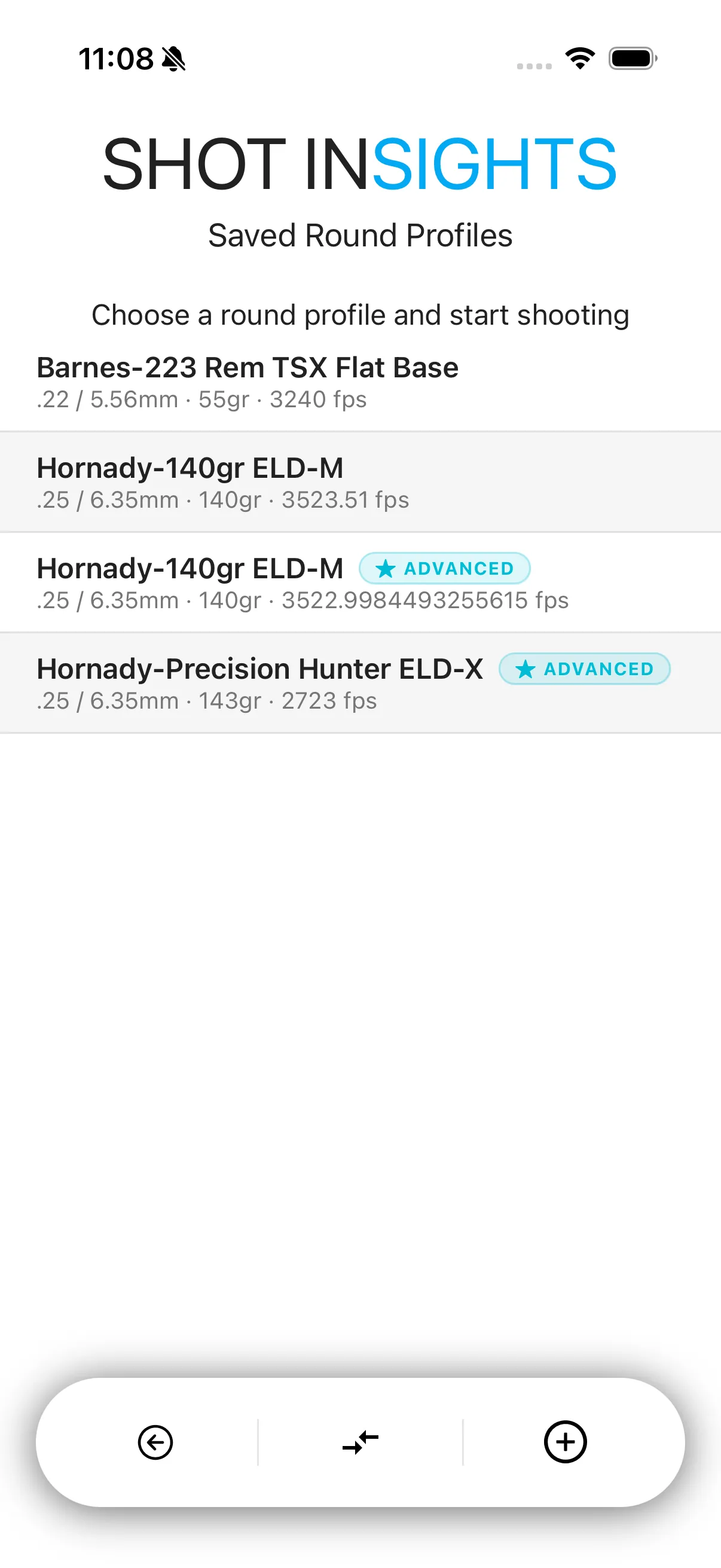Tap the compare arrows icon
721x1568 pixels.
click(x=360, y=1442)
